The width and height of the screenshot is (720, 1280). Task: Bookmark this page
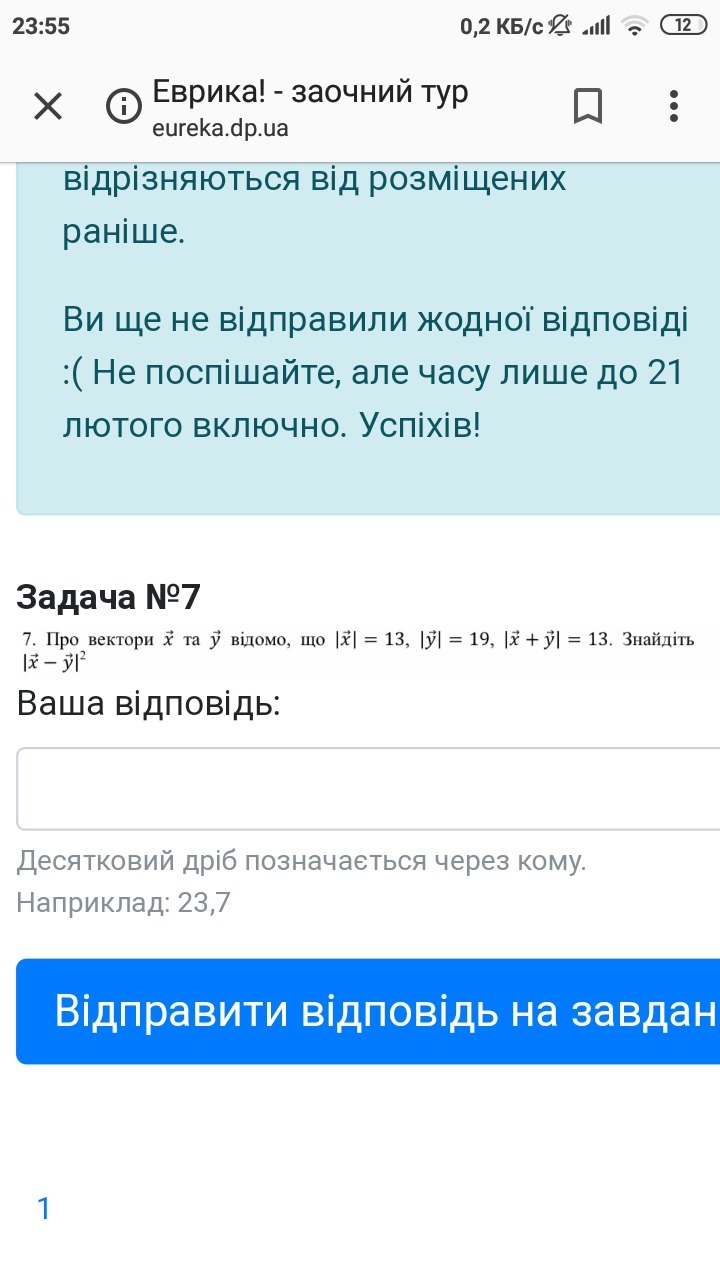click(x=588, y=106)
